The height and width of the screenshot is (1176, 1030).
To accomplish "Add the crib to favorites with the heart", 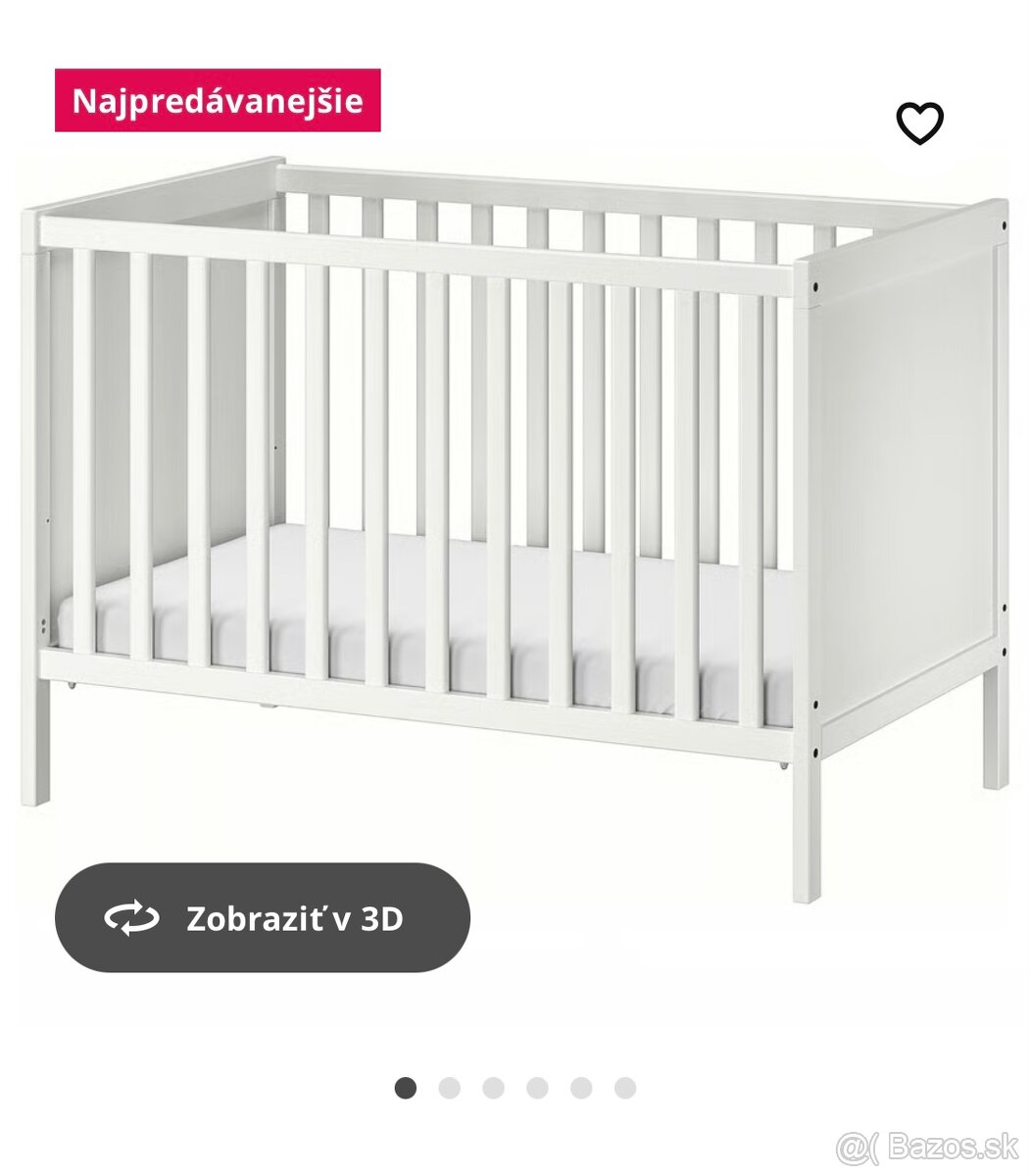I will 919,123.
